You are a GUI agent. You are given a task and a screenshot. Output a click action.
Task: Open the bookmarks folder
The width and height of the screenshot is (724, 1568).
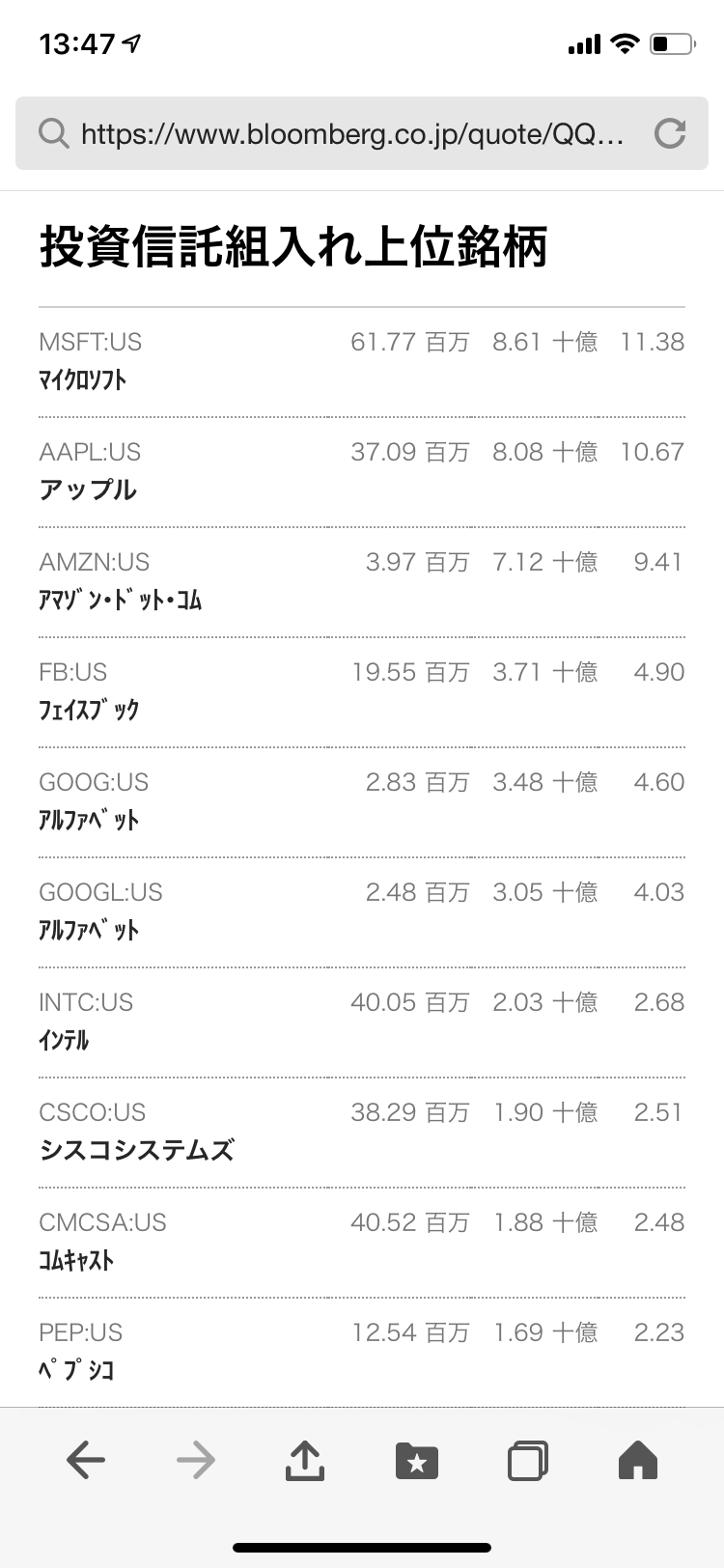(417, 1461)
